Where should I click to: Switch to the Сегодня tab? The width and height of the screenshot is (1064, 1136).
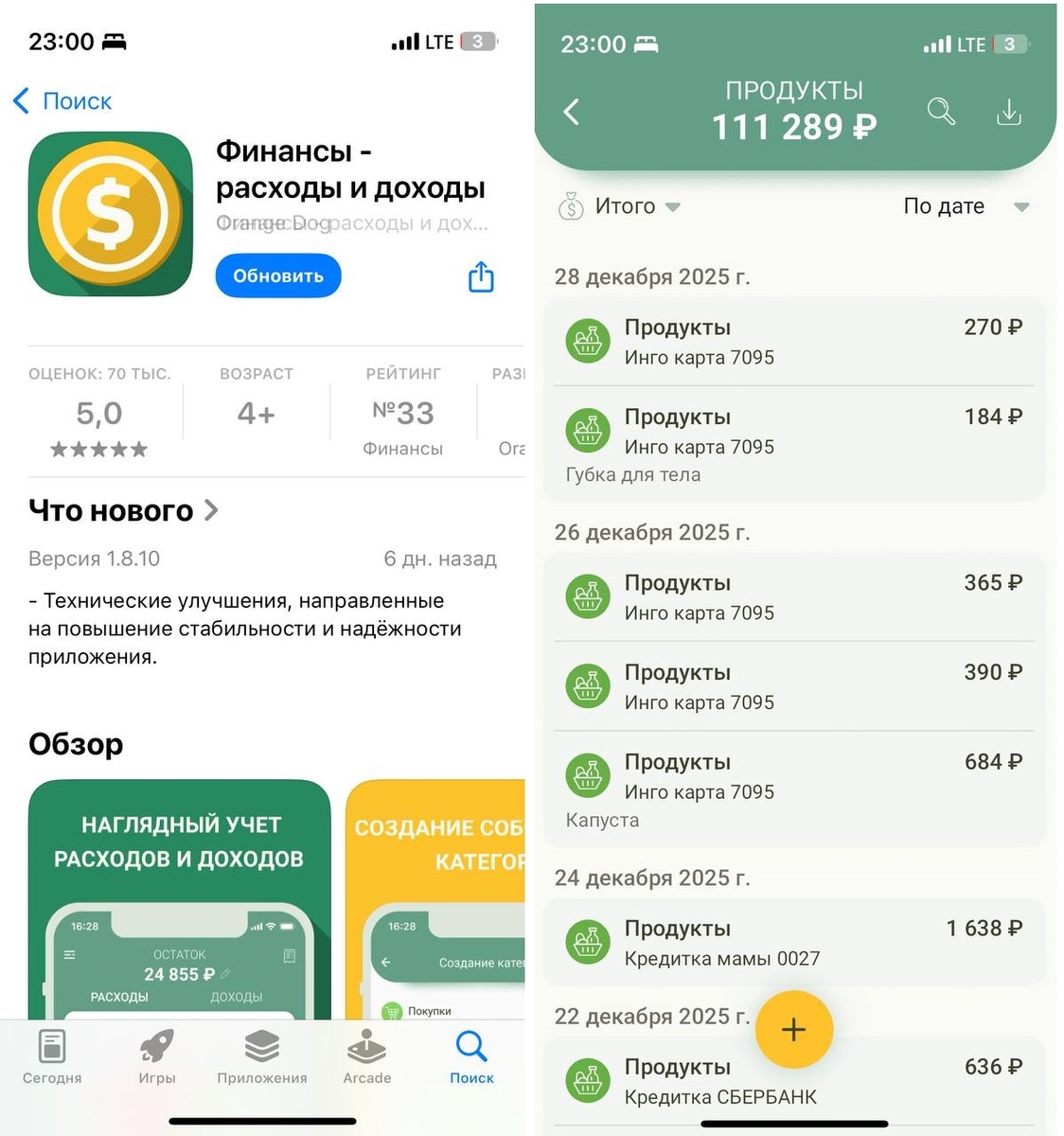[x=52, y=1057]
